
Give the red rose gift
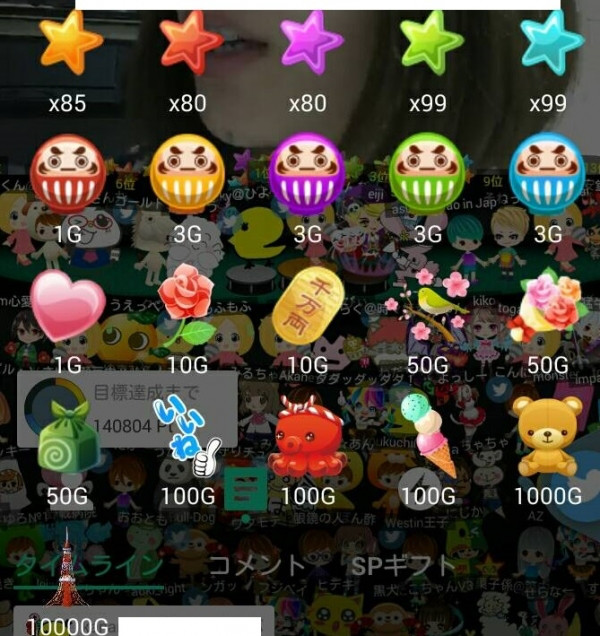click(188, 304)
